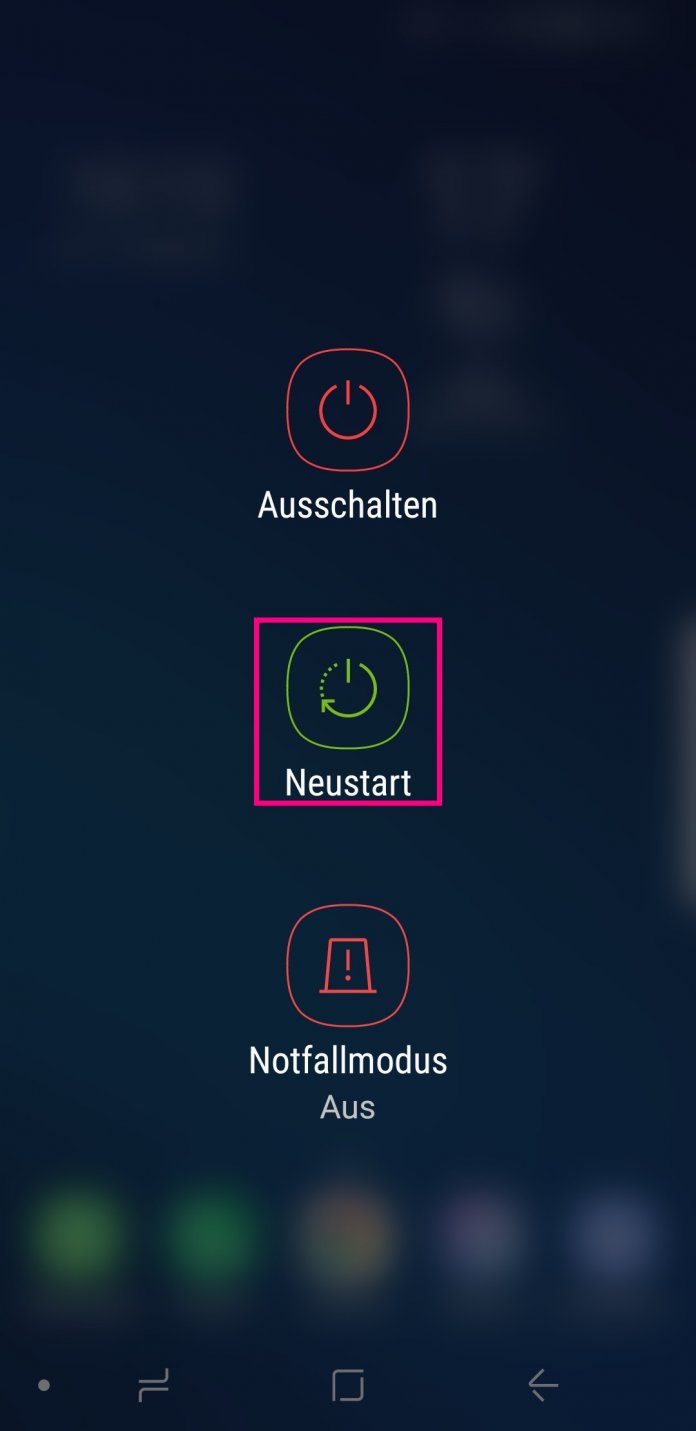Tap Neustart to restart the phone

(x=347, y=688)
